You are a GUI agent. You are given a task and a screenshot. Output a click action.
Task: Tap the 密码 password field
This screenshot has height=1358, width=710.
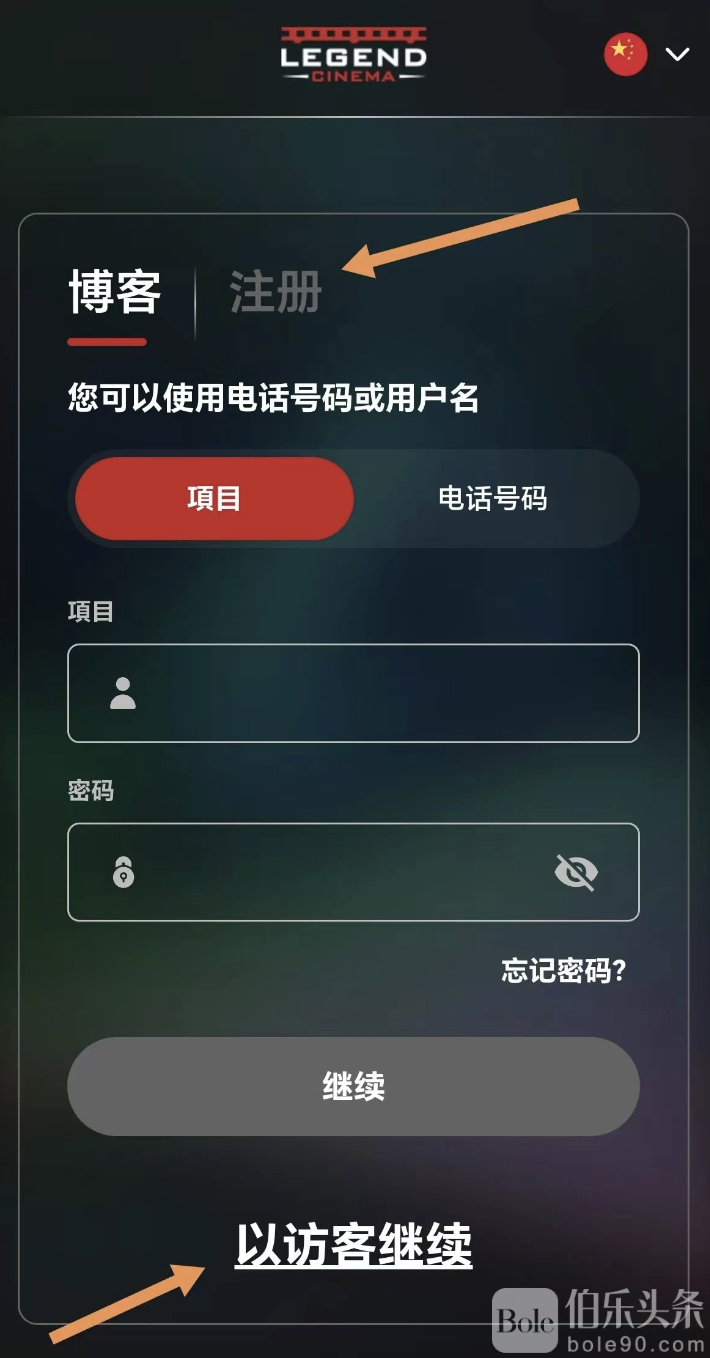point(340,872)
